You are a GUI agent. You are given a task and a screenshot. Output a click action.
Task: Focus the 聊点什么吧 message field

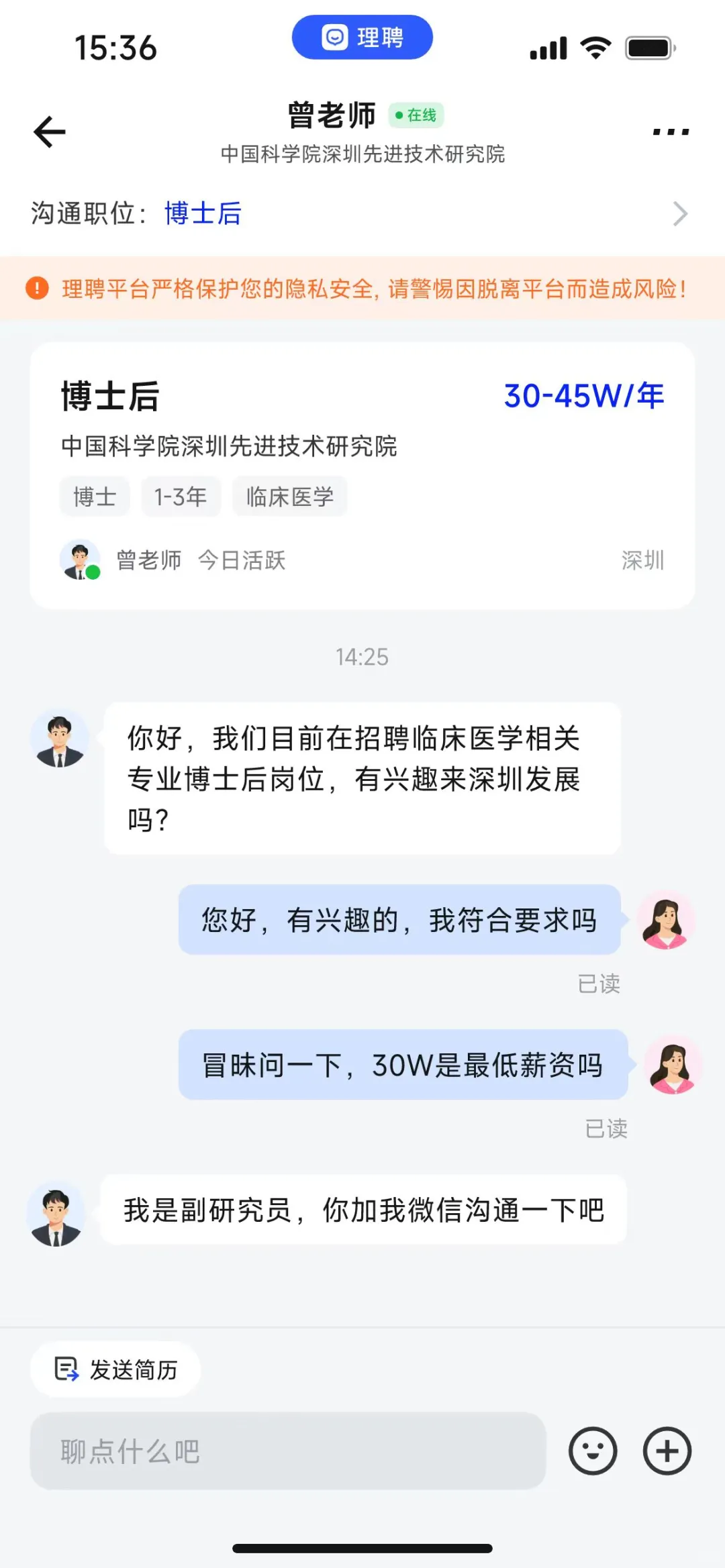click(287, 1451)
